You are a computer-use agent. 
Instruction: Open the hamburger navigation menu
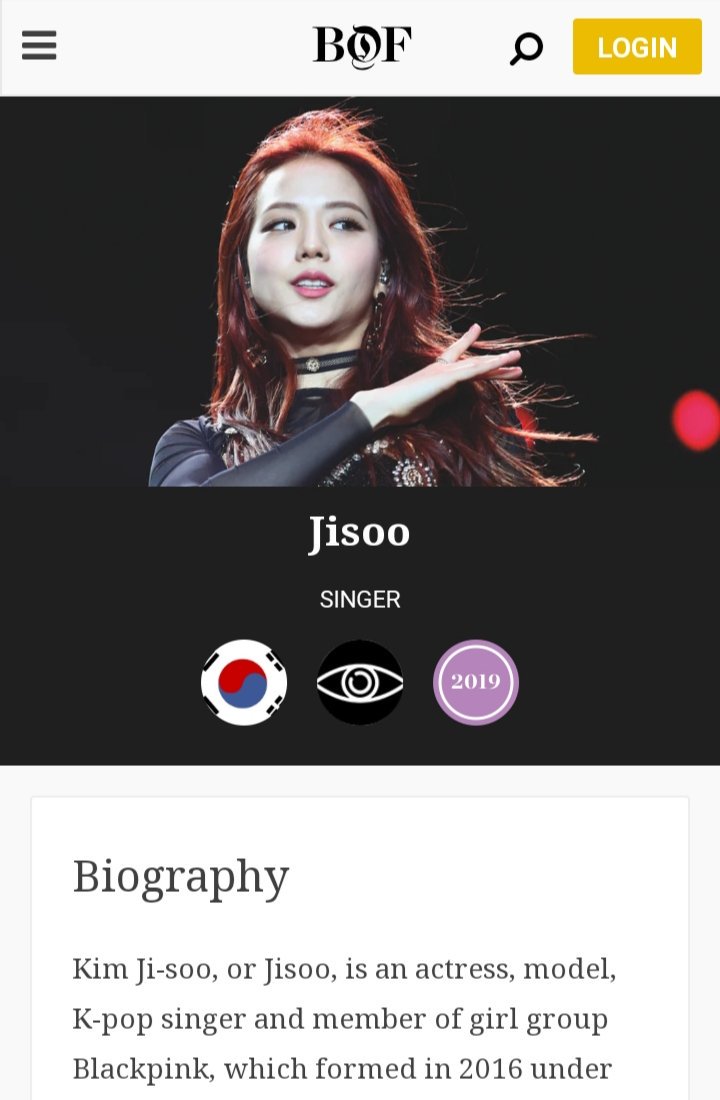tap(39, 46)
